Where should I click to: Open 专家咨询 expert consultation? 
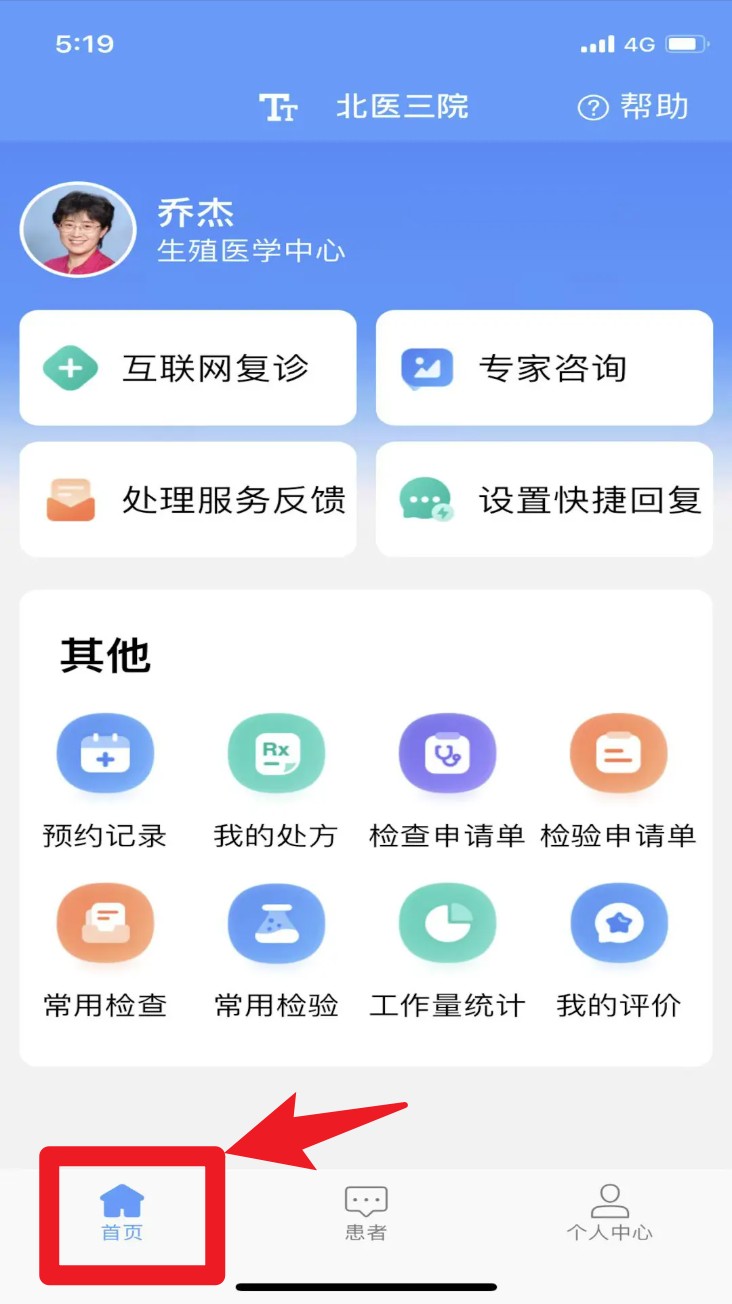(544, 368)
